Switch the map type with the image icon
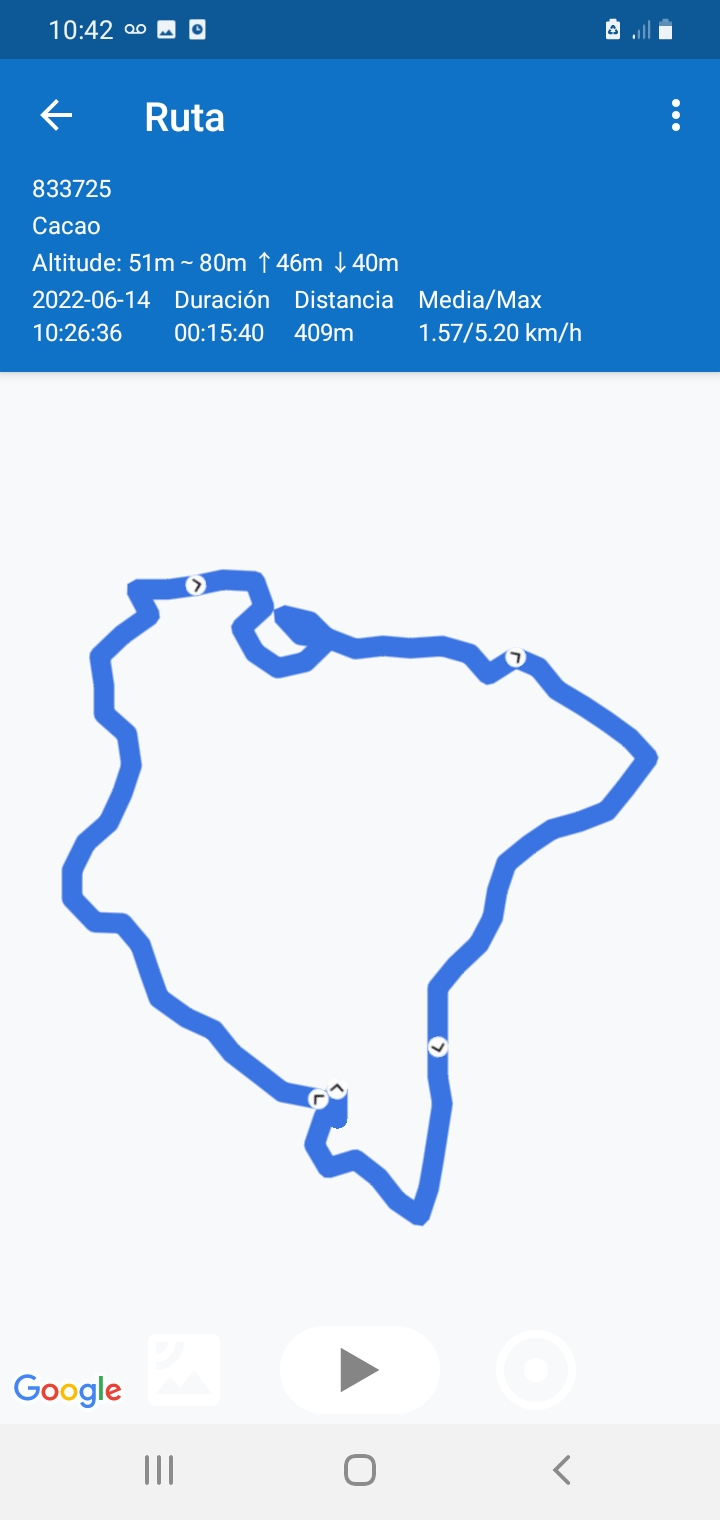Screen dimensions: 720x1520 coord(184,1369)
